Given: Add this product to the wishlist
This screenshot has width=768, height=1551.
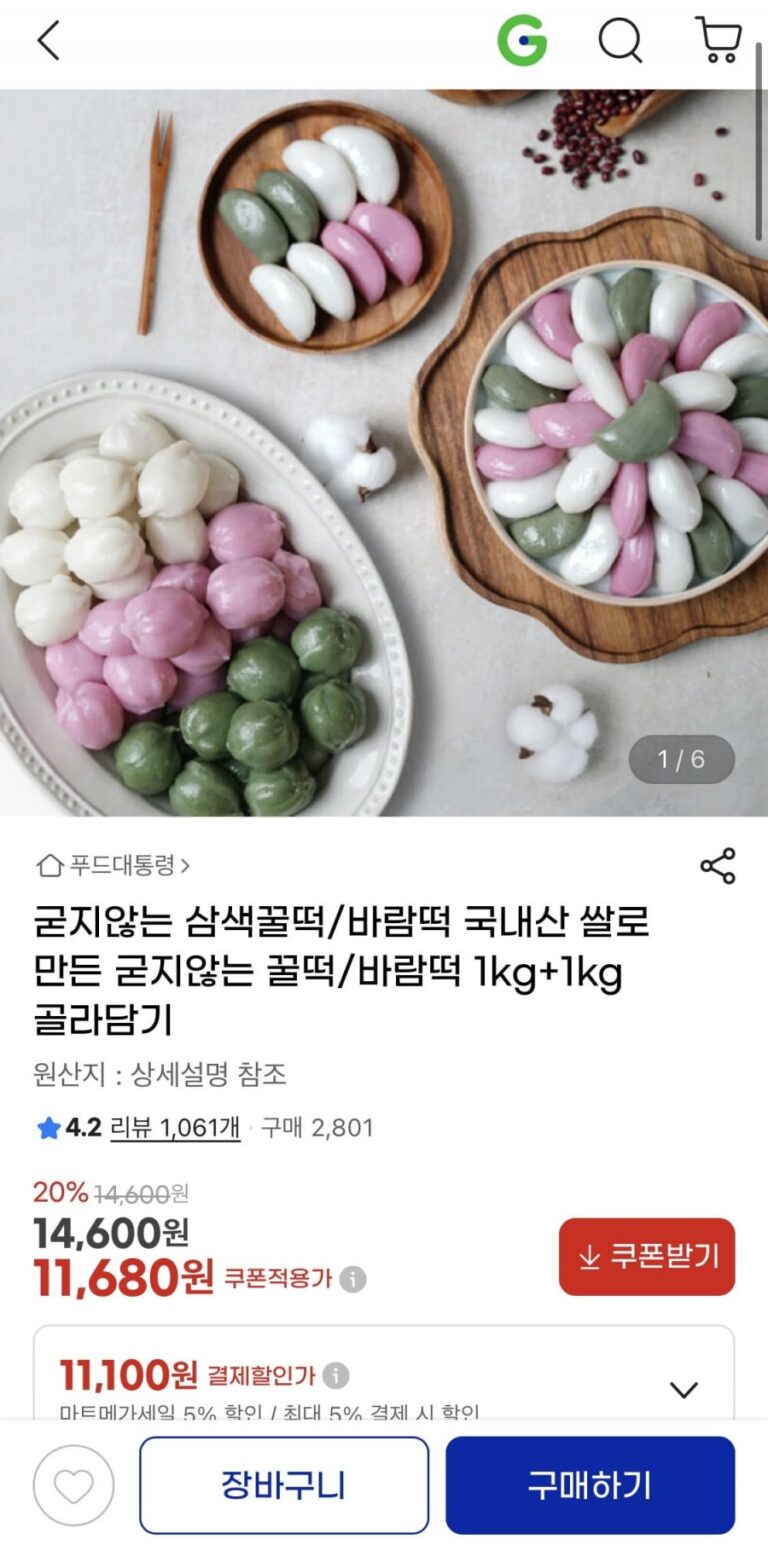Looking at the screenshot, I should pos(73,1486).
